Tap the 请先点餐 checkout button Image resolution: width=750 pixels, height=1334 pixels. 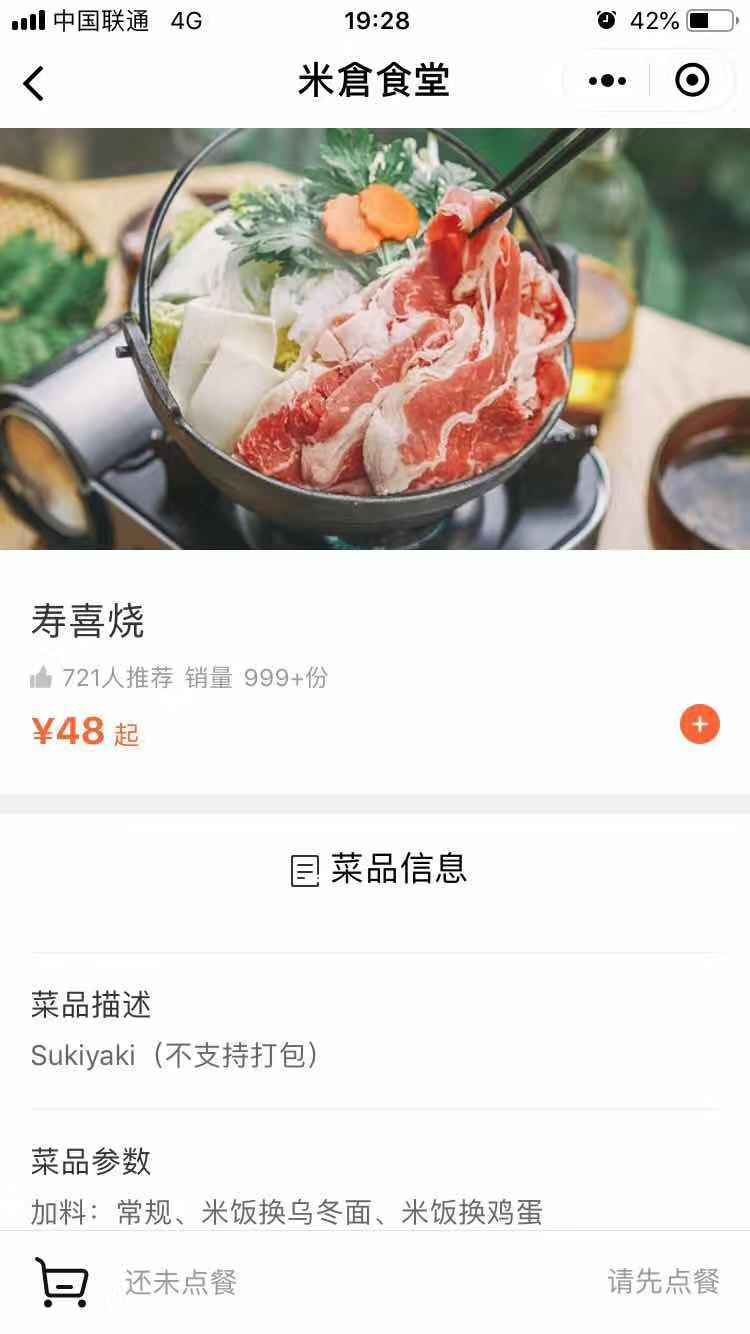[x=663, y=1281]
